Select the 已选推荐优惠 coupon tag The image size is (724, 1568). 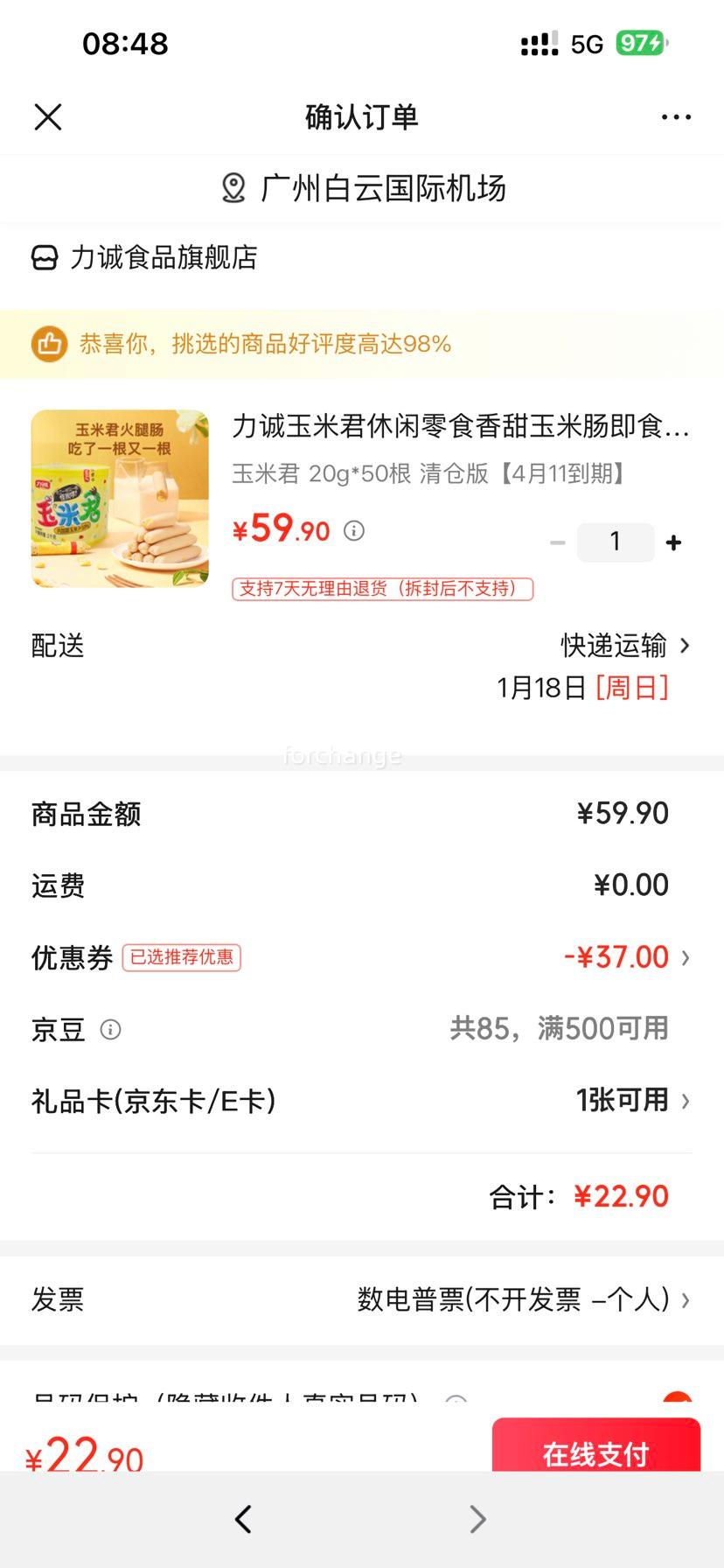pyautogui.click(x=182, y=958)
